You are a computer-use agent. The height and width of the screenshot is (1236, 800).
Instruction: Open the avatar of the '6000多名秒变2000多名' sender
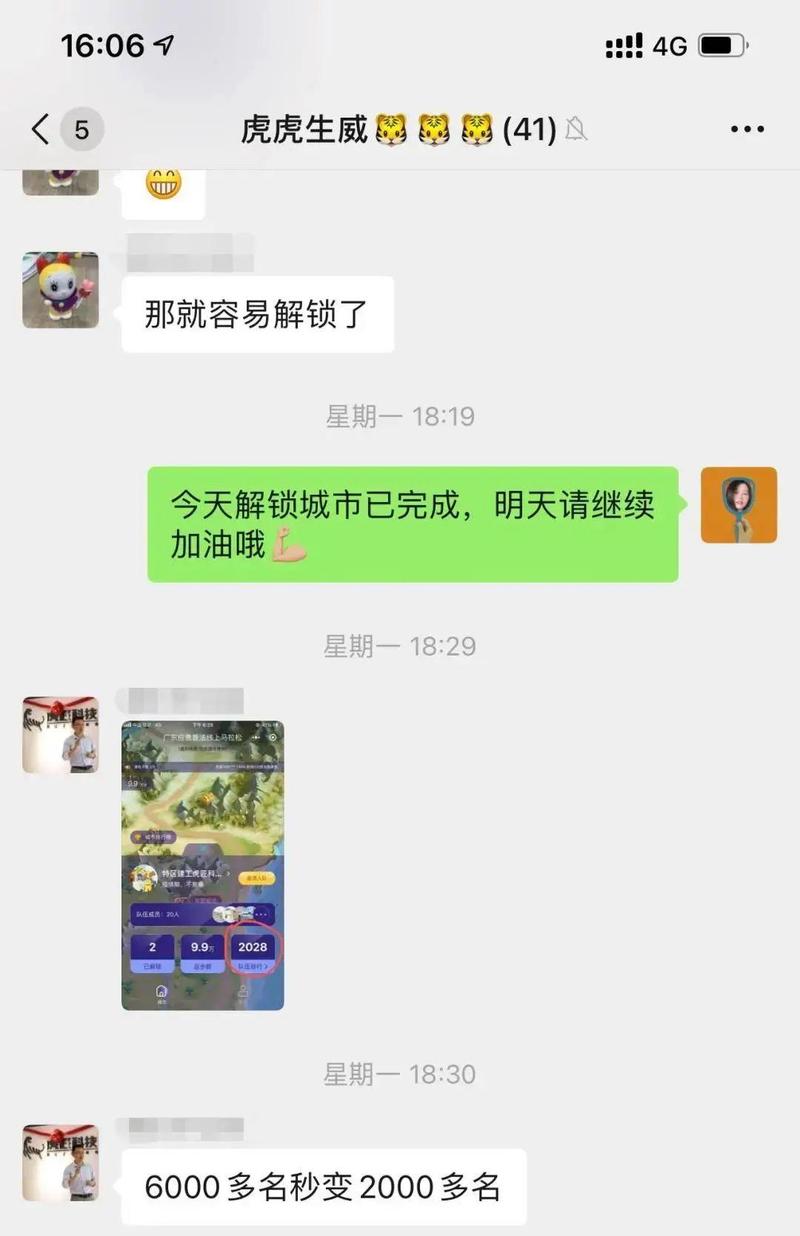pyautogui.click(x=60, y=1162)
